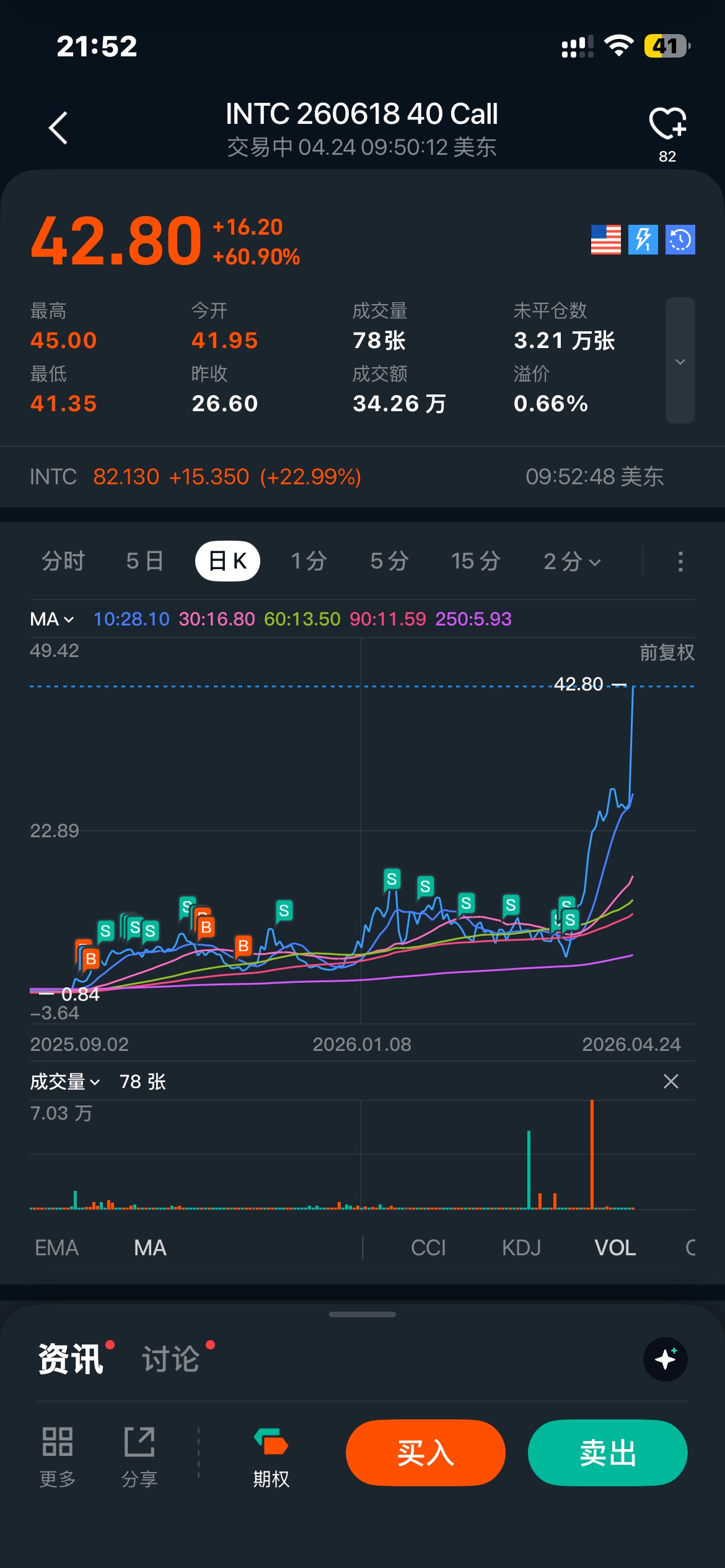Open the INTC underlying stock quote row

tap(362, 477)
